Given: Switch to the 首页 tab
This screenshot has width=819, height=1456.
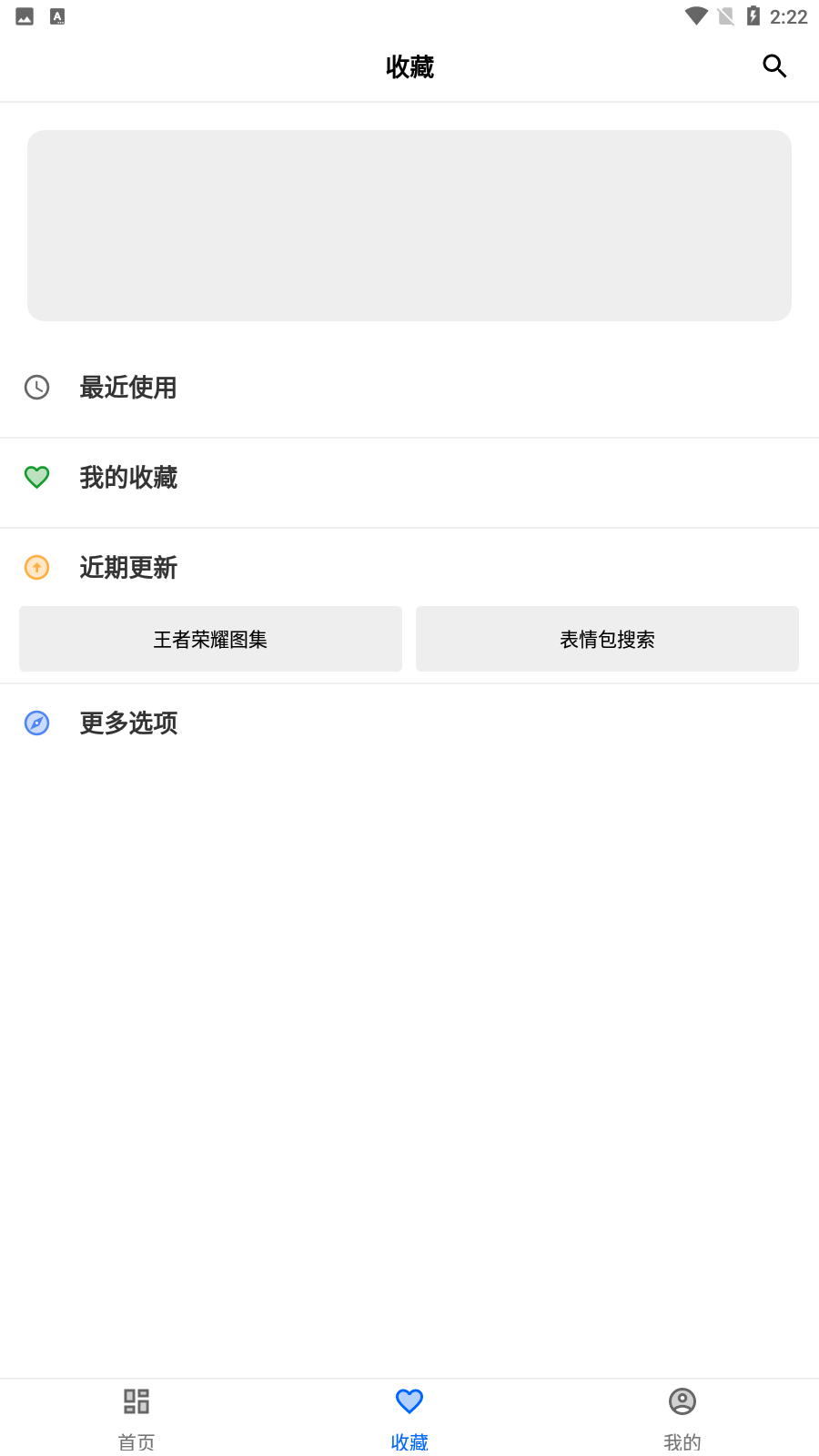Looking at the screenshot, I should (136, 1420).
